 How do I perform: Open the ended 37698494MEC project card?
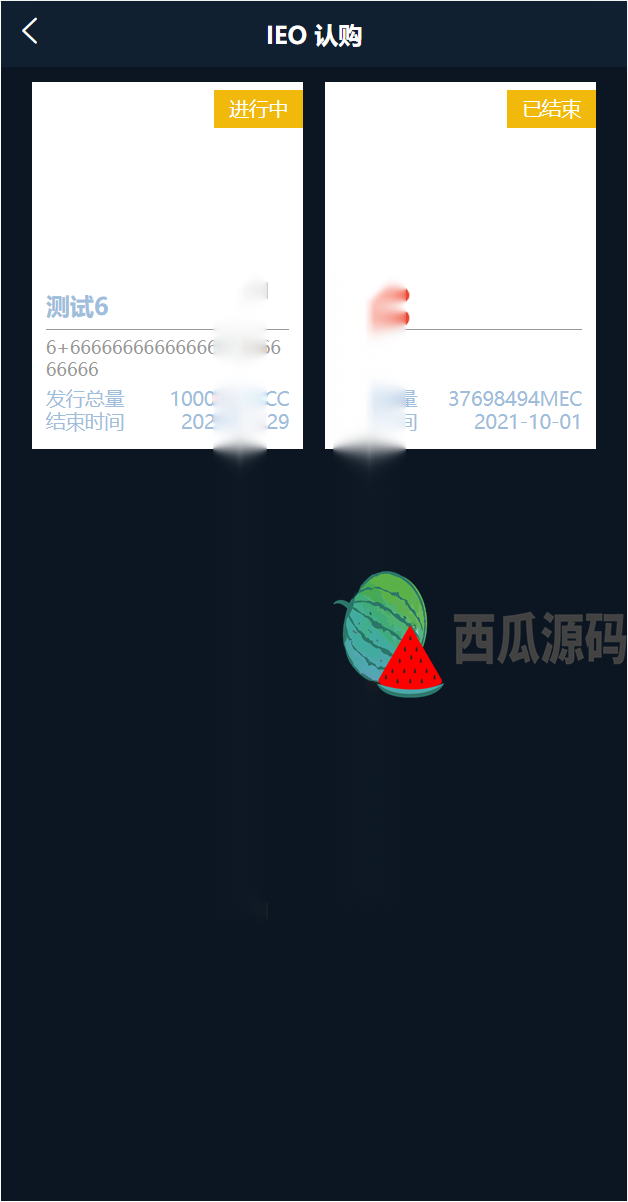pos(460,265)
